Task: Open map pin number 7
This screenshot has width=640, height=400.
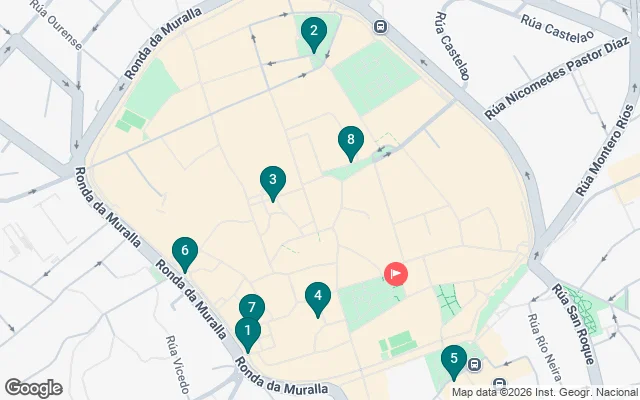Action: click(252, 309)
